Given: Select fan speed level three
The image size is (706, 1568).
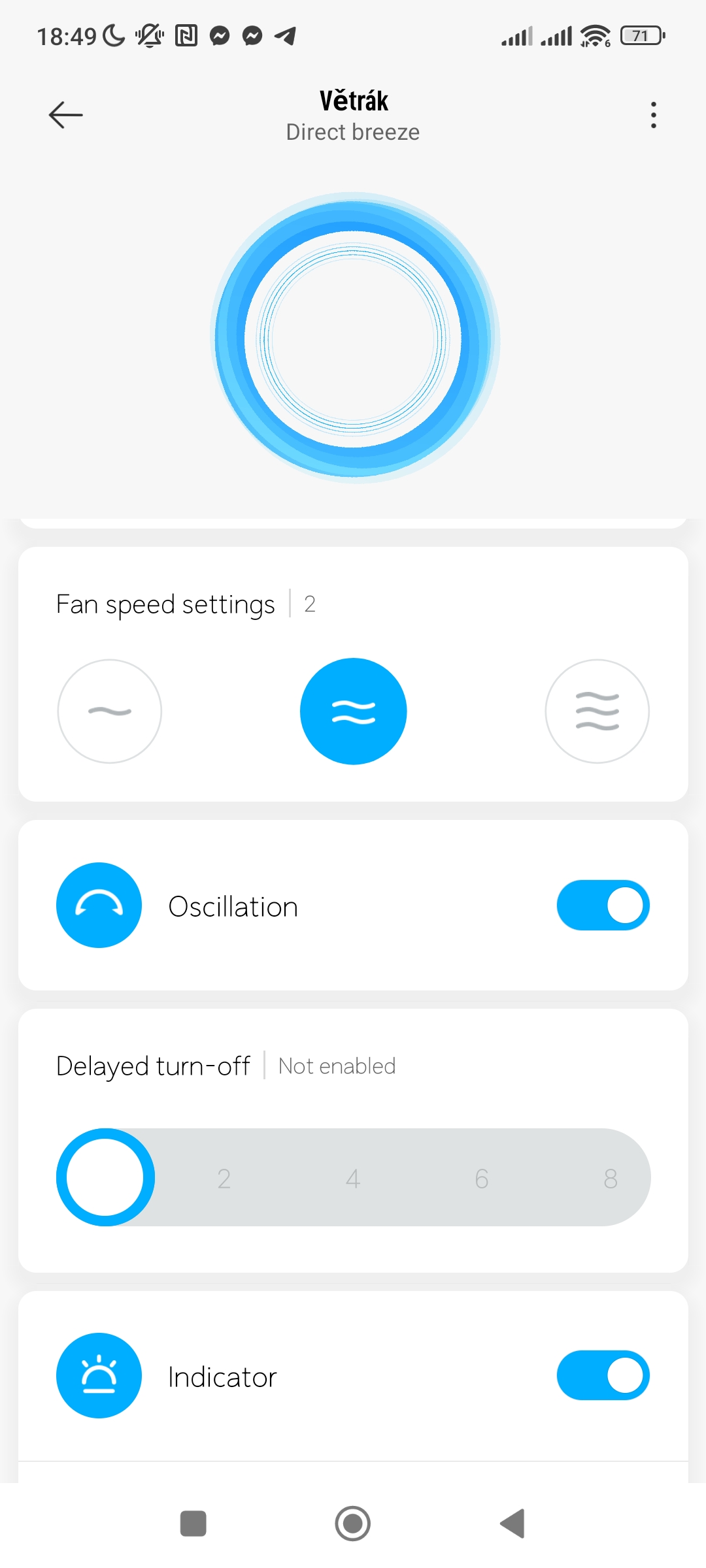Looking at the screenshot, I should coord(597,711).
